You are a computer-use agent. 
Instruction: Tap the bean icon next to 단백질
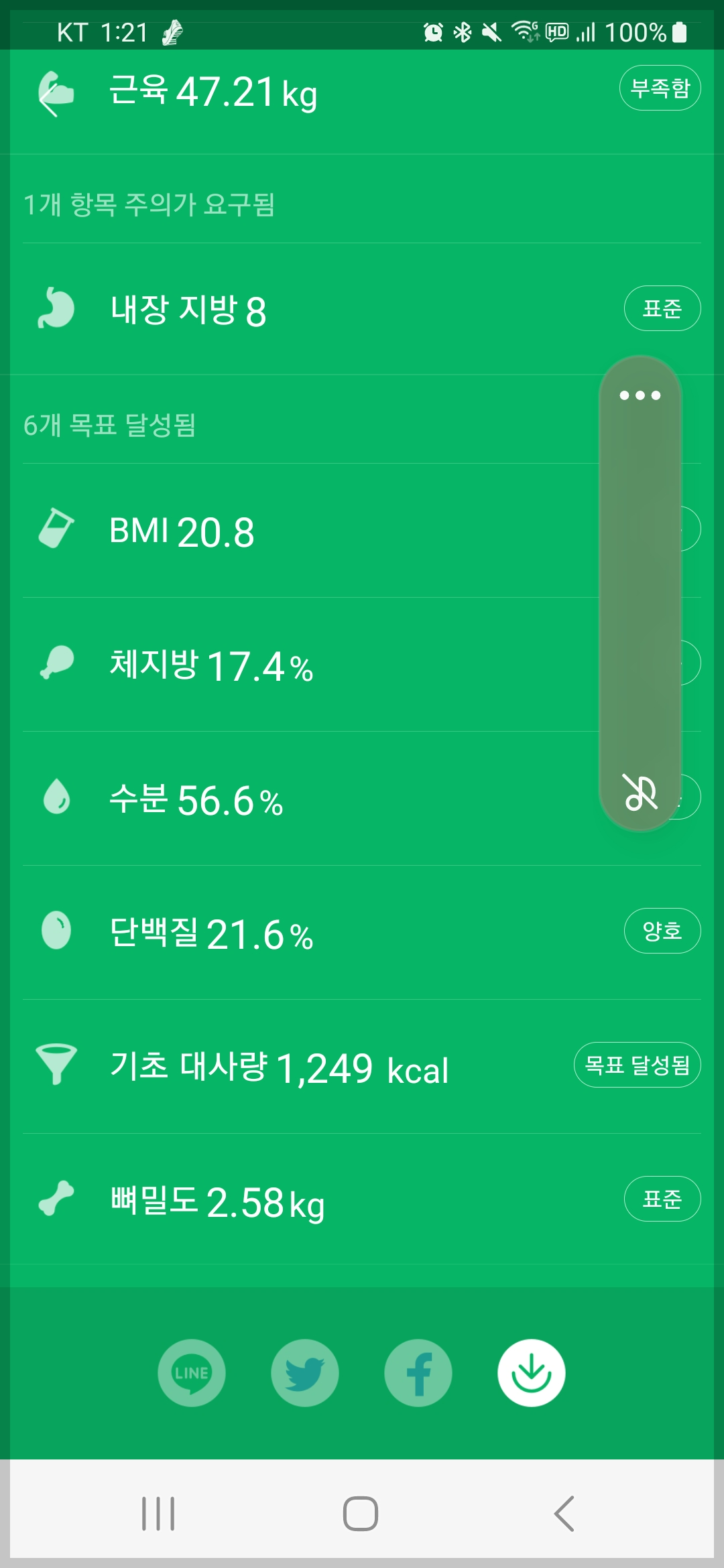(56, 931)
